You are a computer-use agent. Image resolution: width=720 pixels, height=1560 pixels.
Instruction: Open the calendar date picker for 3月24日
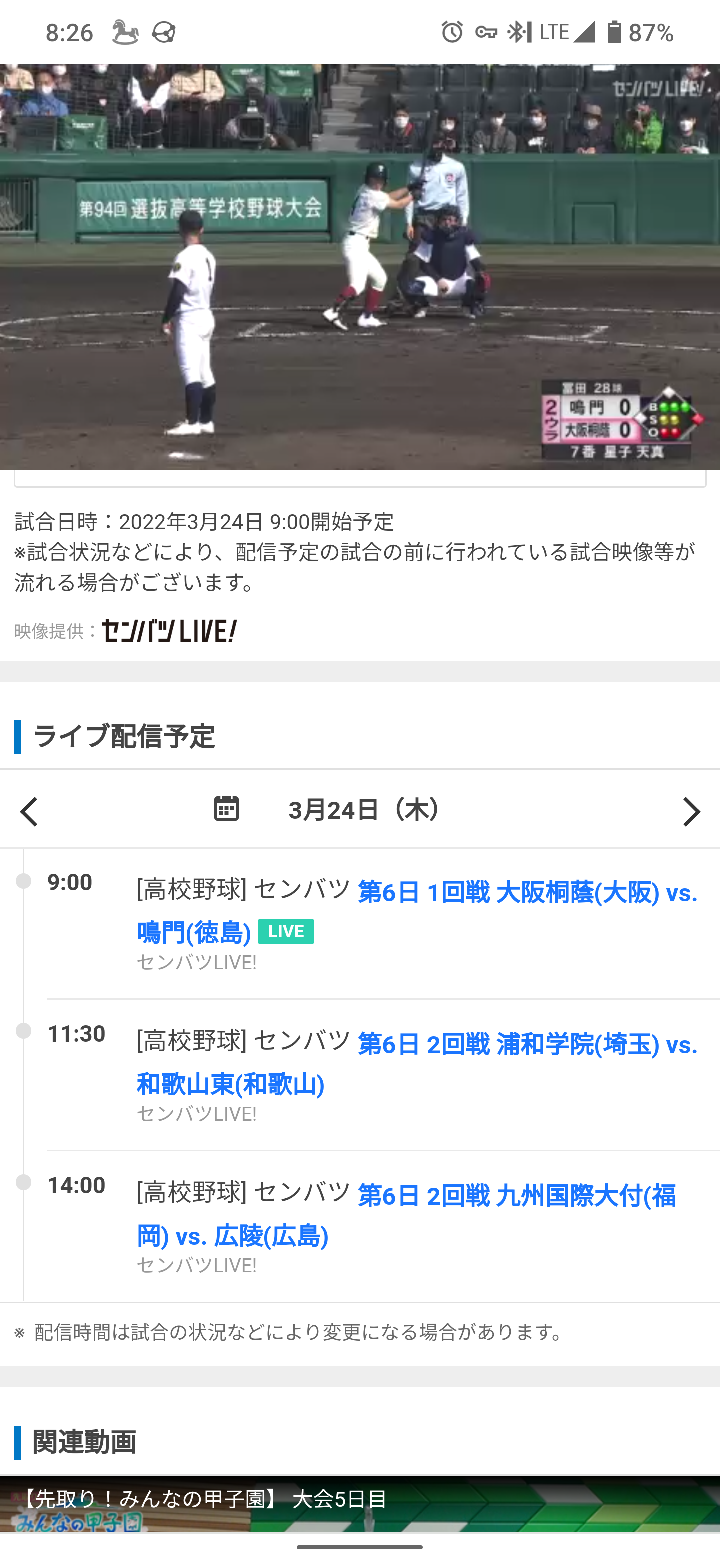point(227,809)
